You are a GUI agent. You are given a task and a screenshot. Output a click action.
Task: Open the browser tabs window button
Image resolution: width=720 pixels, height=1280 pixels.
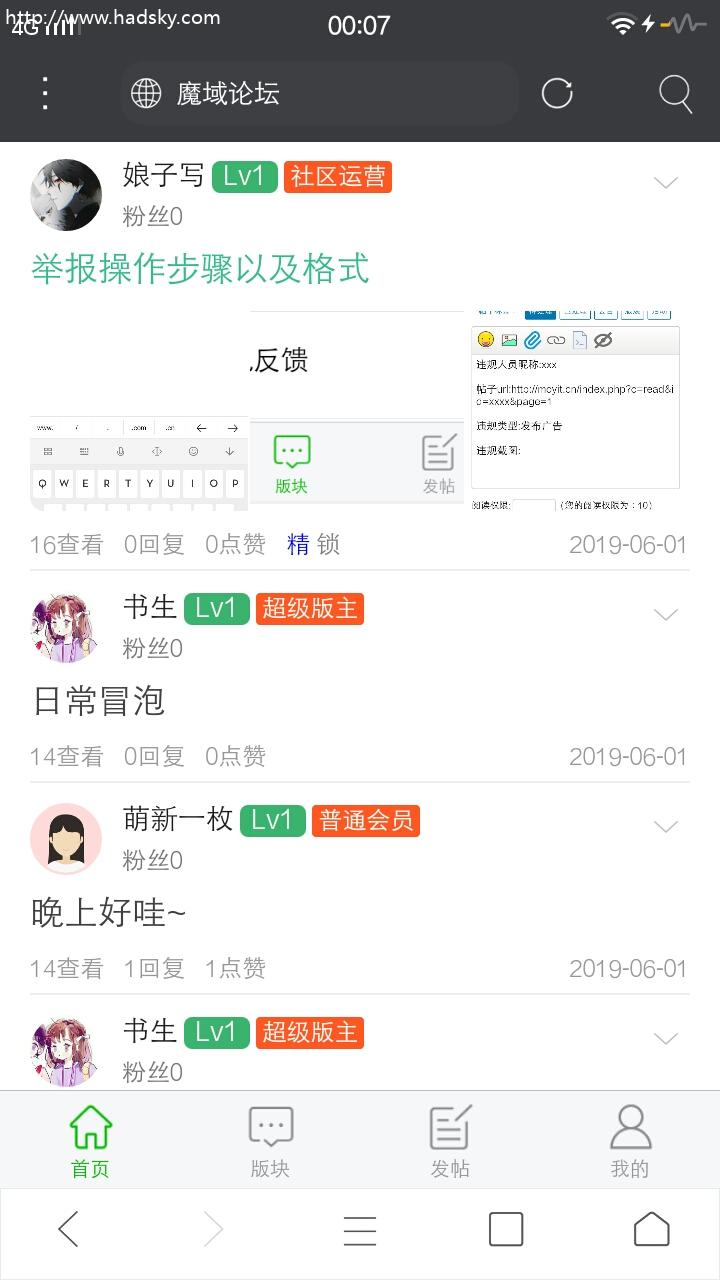point(506,1229)
